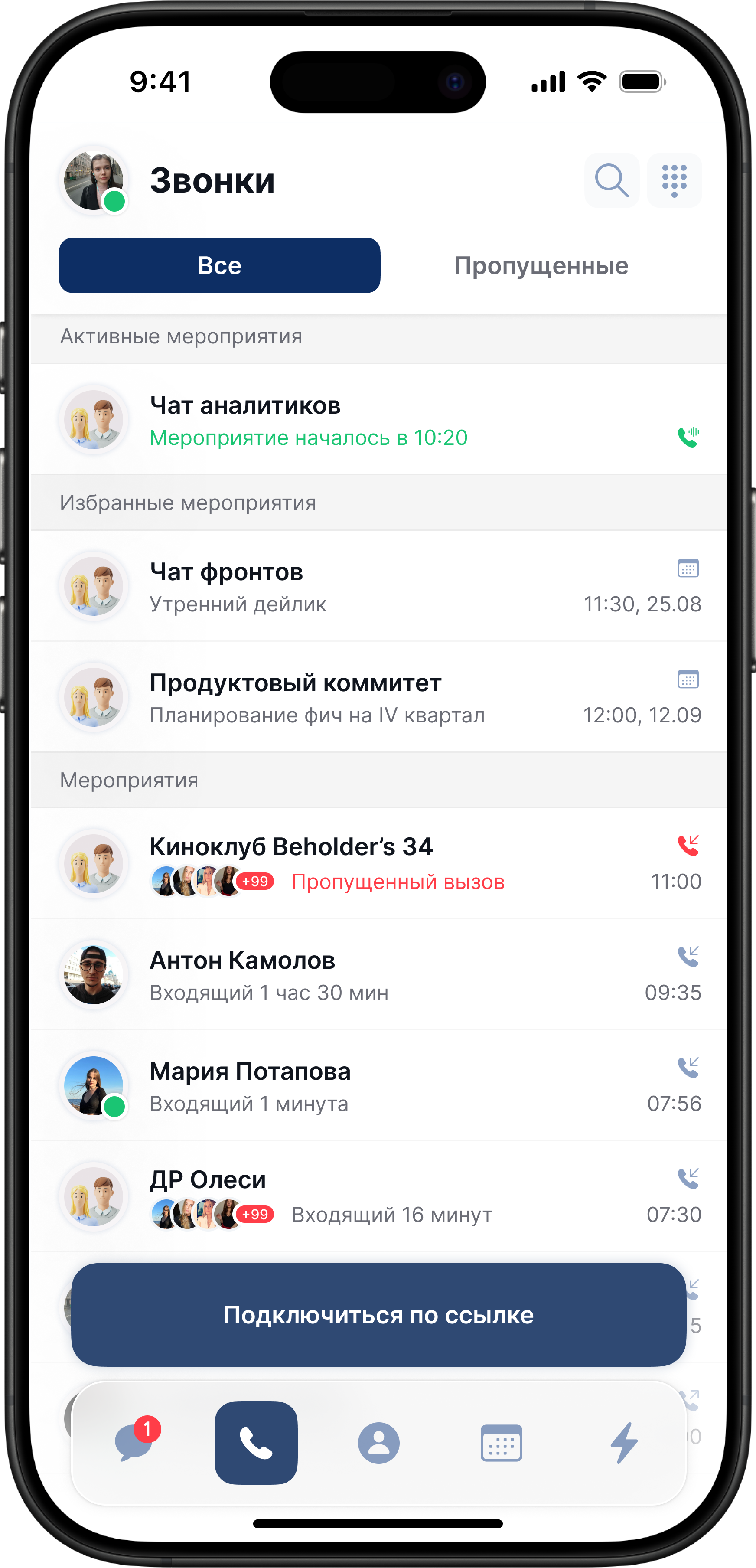This screenshot has height=1568, width=756.
Task: Open the ДР Олеси call entry
Action: point(378,1196)
